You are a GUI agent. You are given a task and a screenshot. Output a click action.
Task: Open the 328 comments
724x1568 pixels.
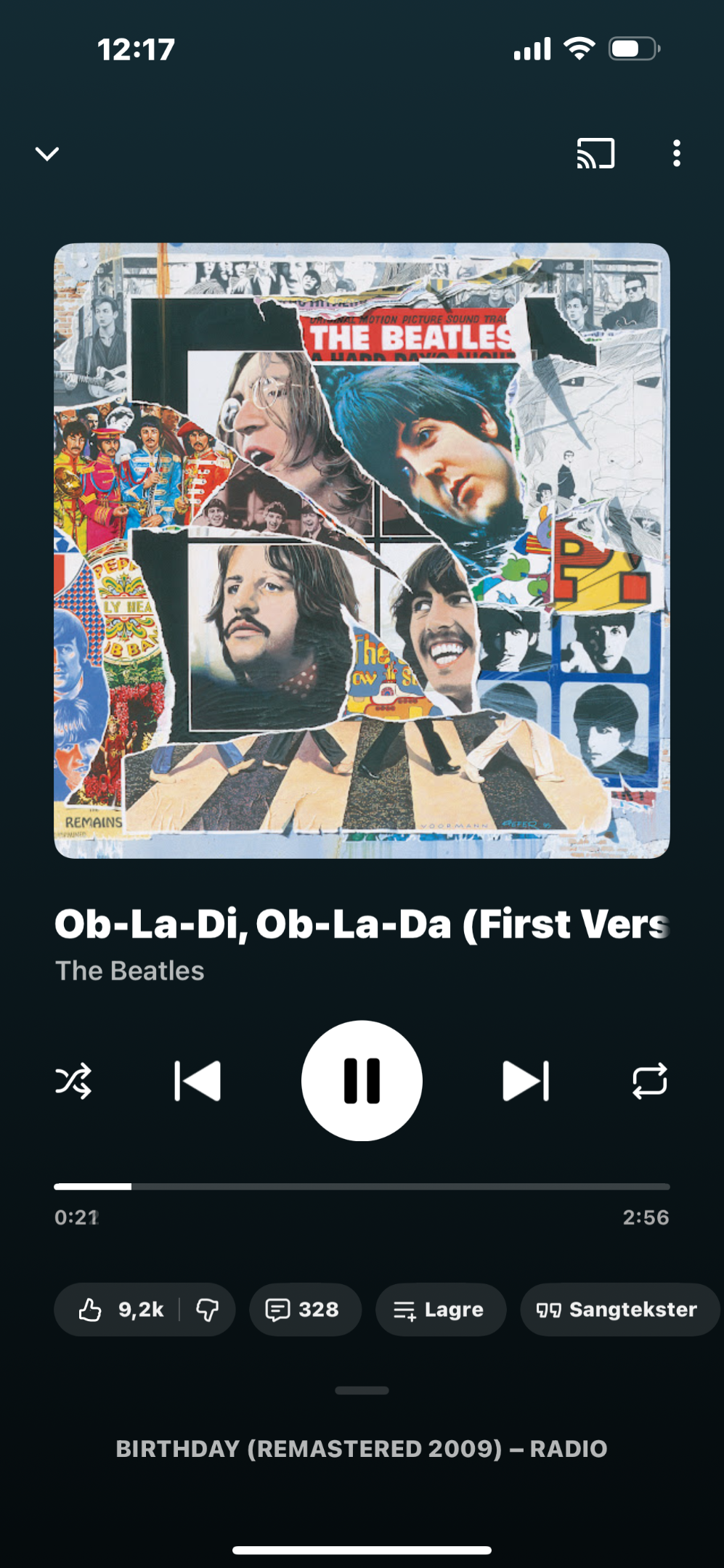click(x=304, y=1310)
